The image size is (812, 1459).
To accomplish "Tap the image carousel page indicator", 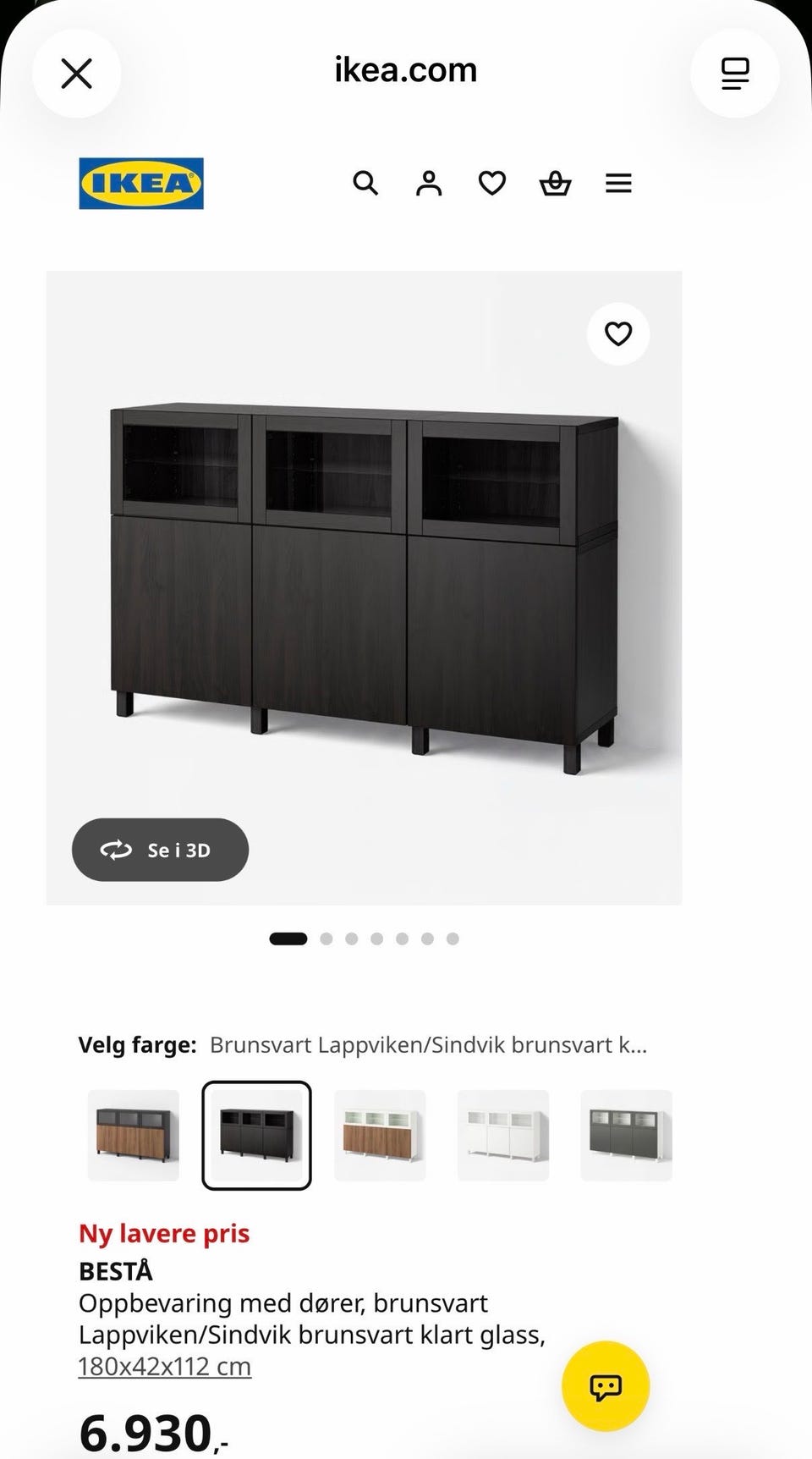I will [364, 939].
